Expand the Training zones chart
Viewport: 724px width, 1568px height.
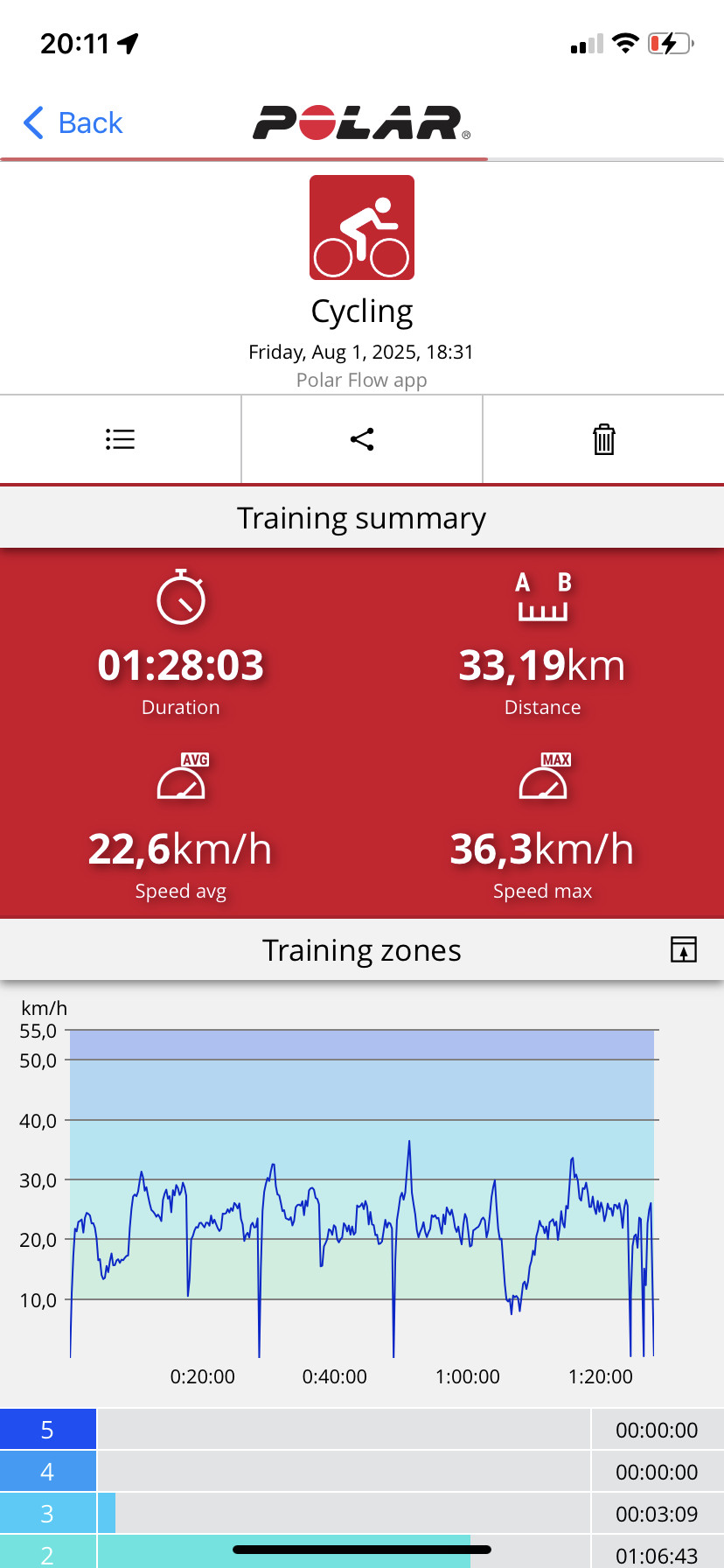pos(684,949)
